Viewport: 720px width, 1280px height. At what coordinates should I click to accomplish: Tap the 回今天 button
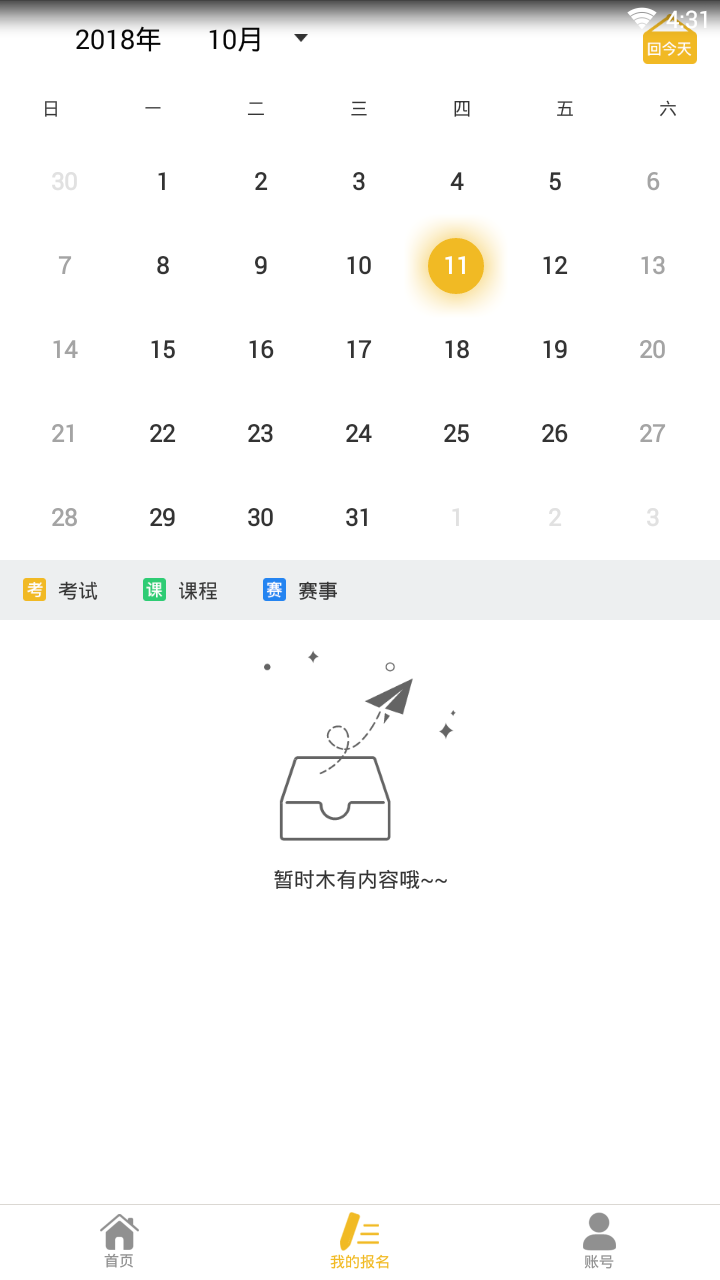click(x=669, y=46)
